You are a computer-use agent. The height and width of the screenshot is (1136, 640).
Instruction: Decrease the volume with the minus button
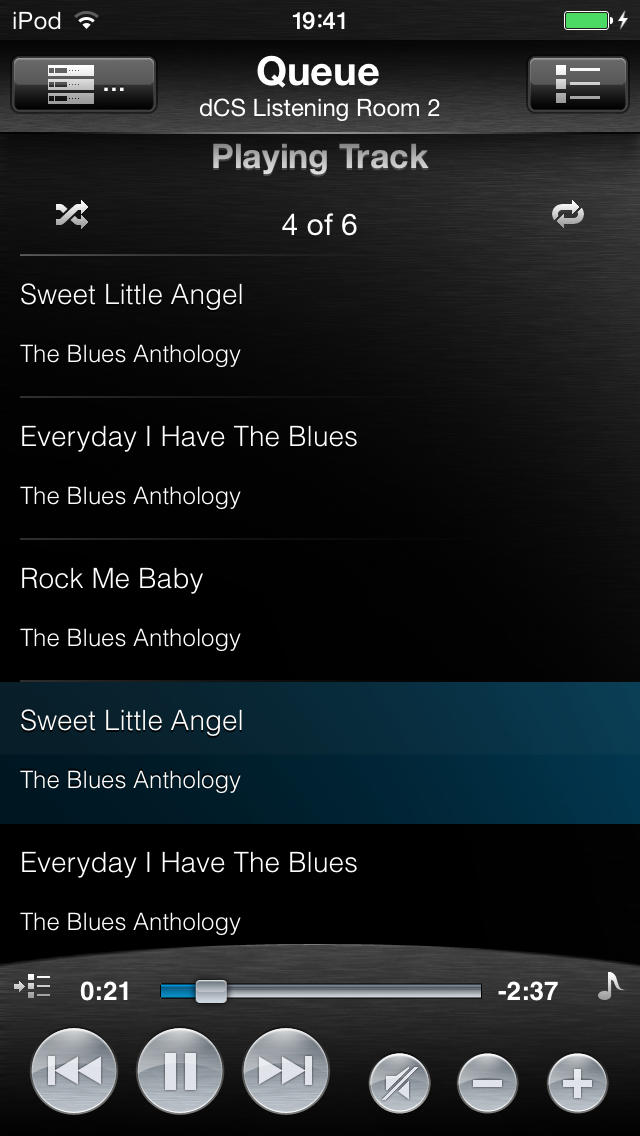(488, 1084)
